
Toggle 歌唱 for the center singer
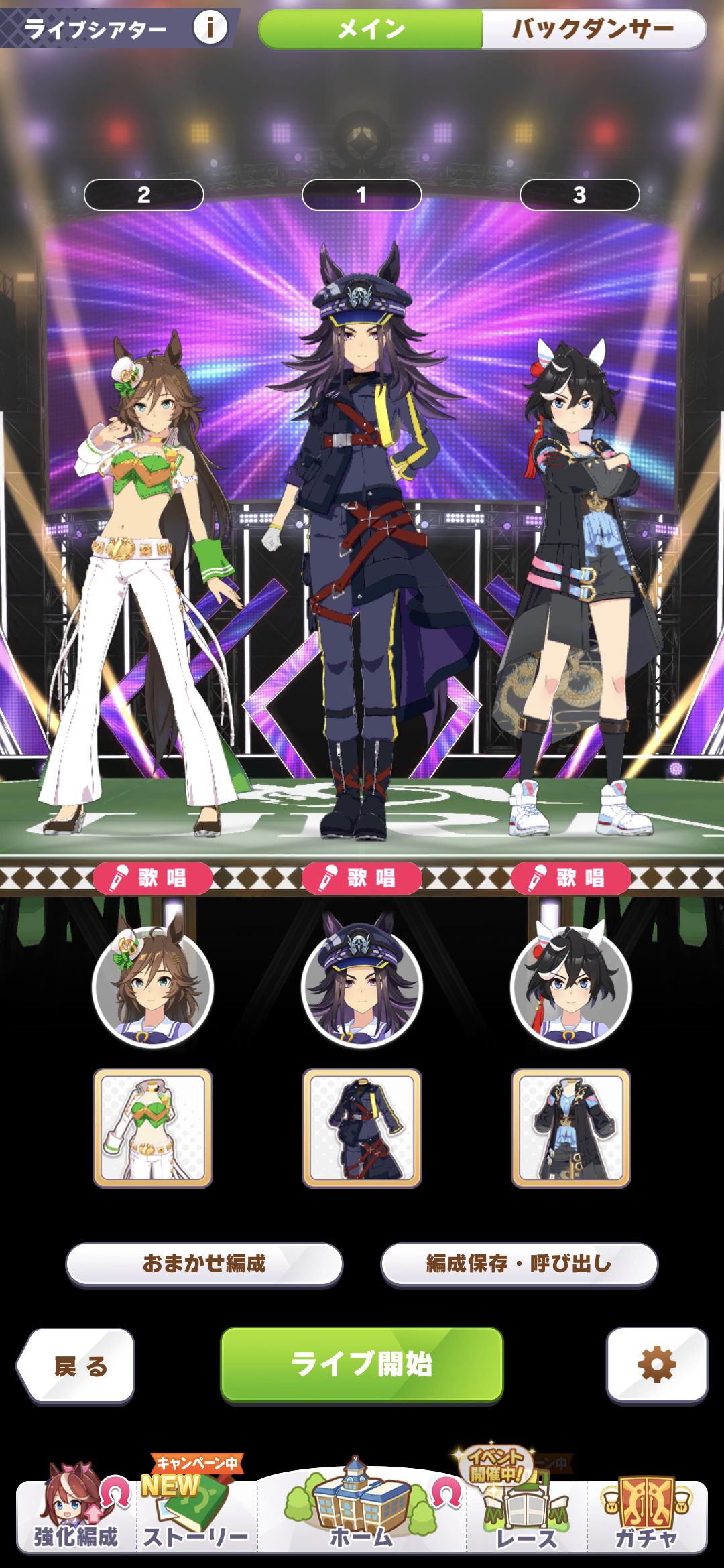(362, 878)
